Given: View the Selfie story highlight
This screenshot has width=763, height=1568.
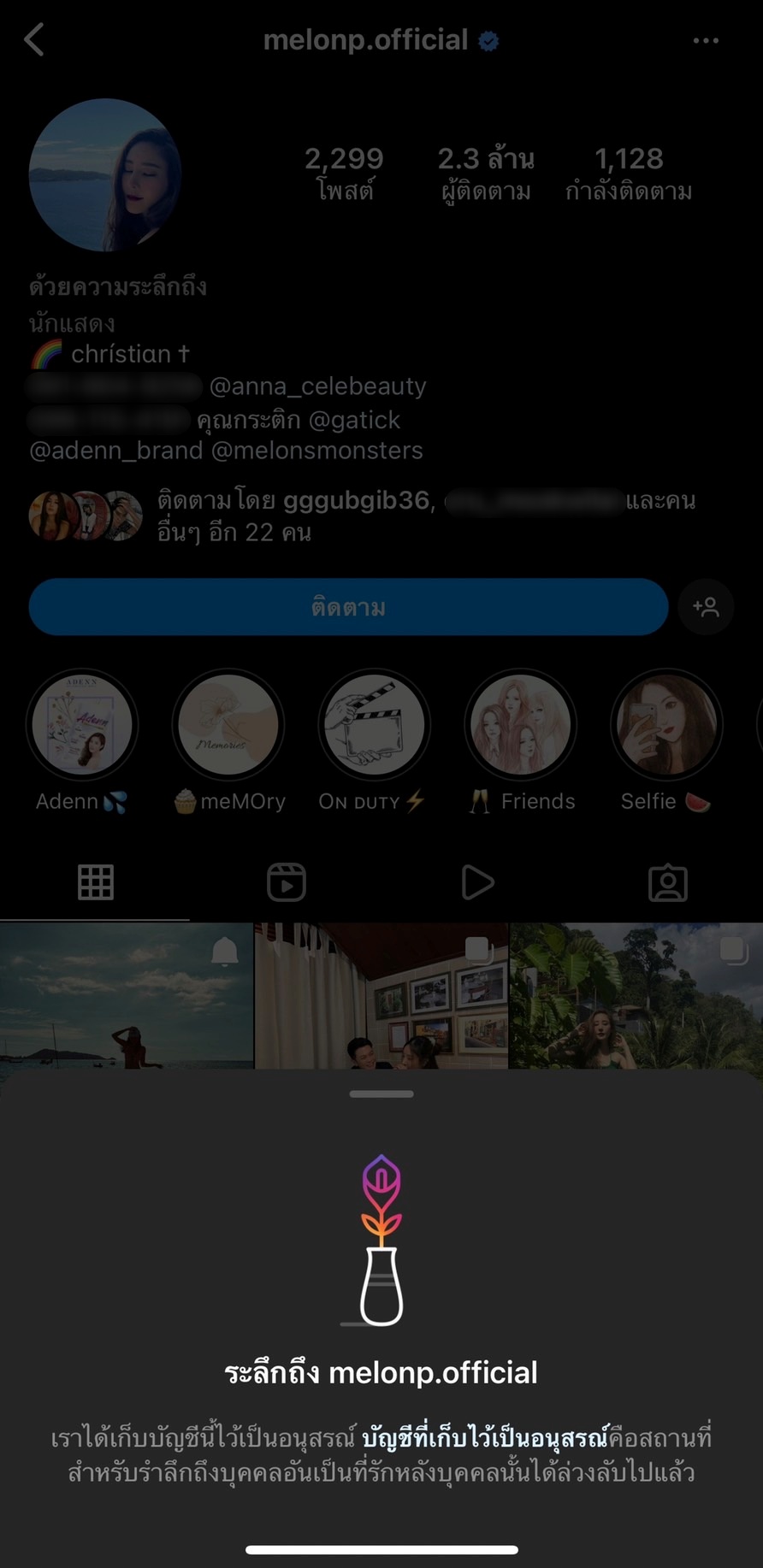Looking at the screenshot, I should coord(666,725).
